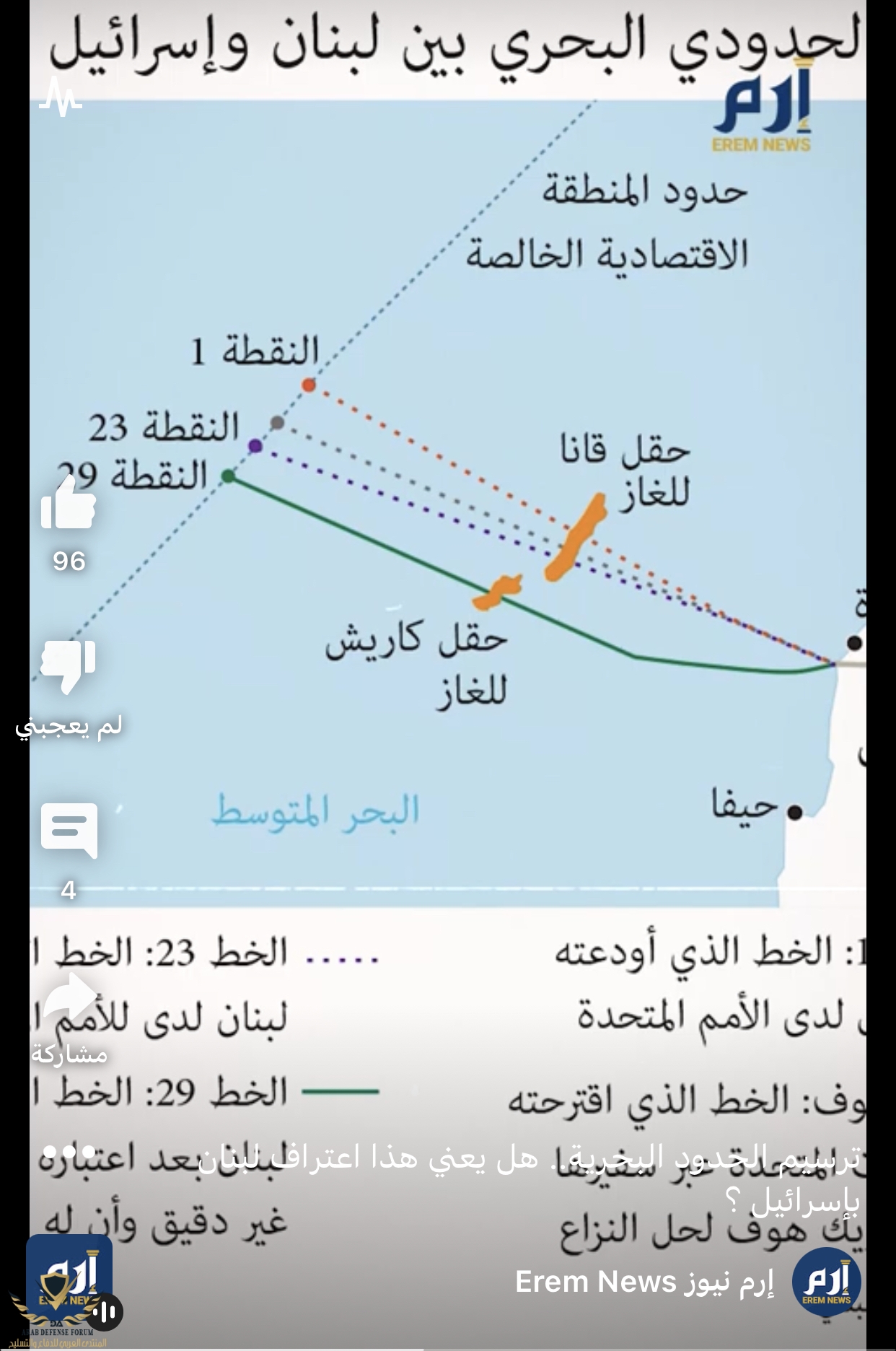Tap the Erem News channel name
Viewport: 896px width, 1351px height.
pyautogui.click(x=644, y=1282)
